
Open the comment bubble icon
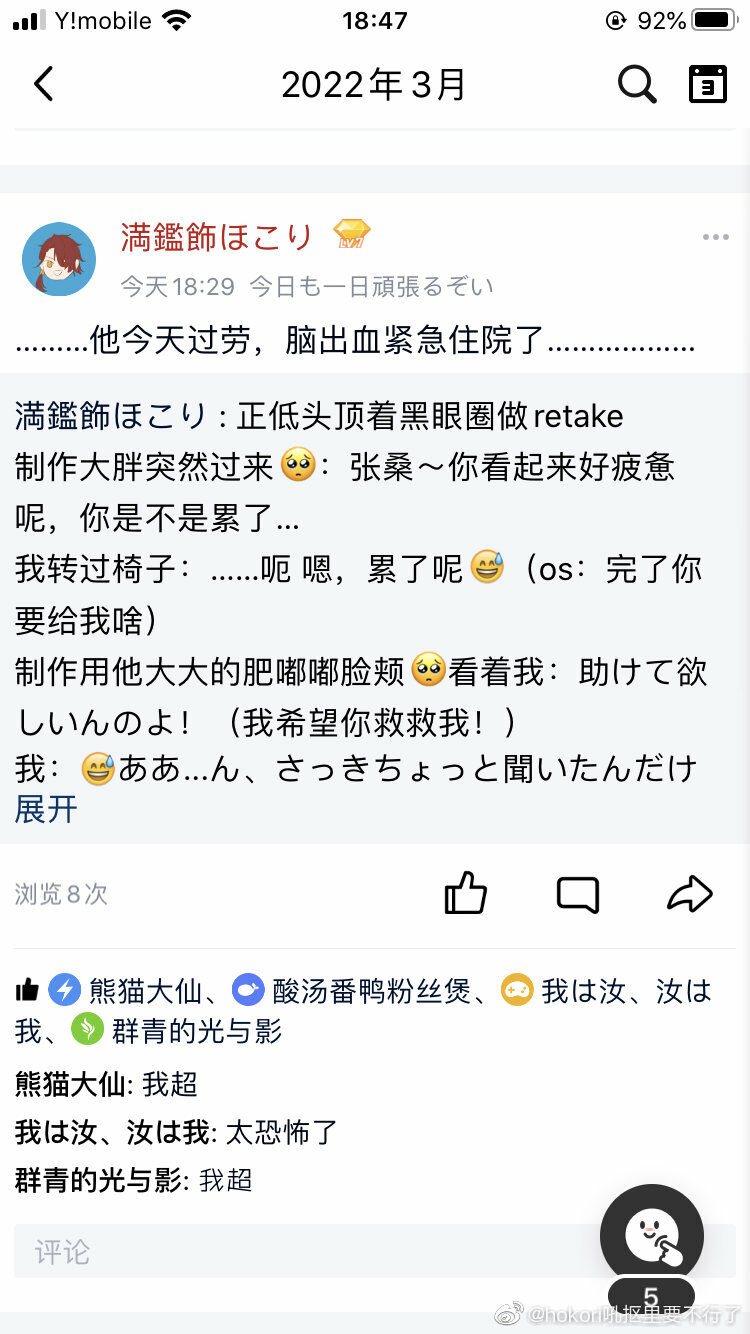tap(578, 893)
